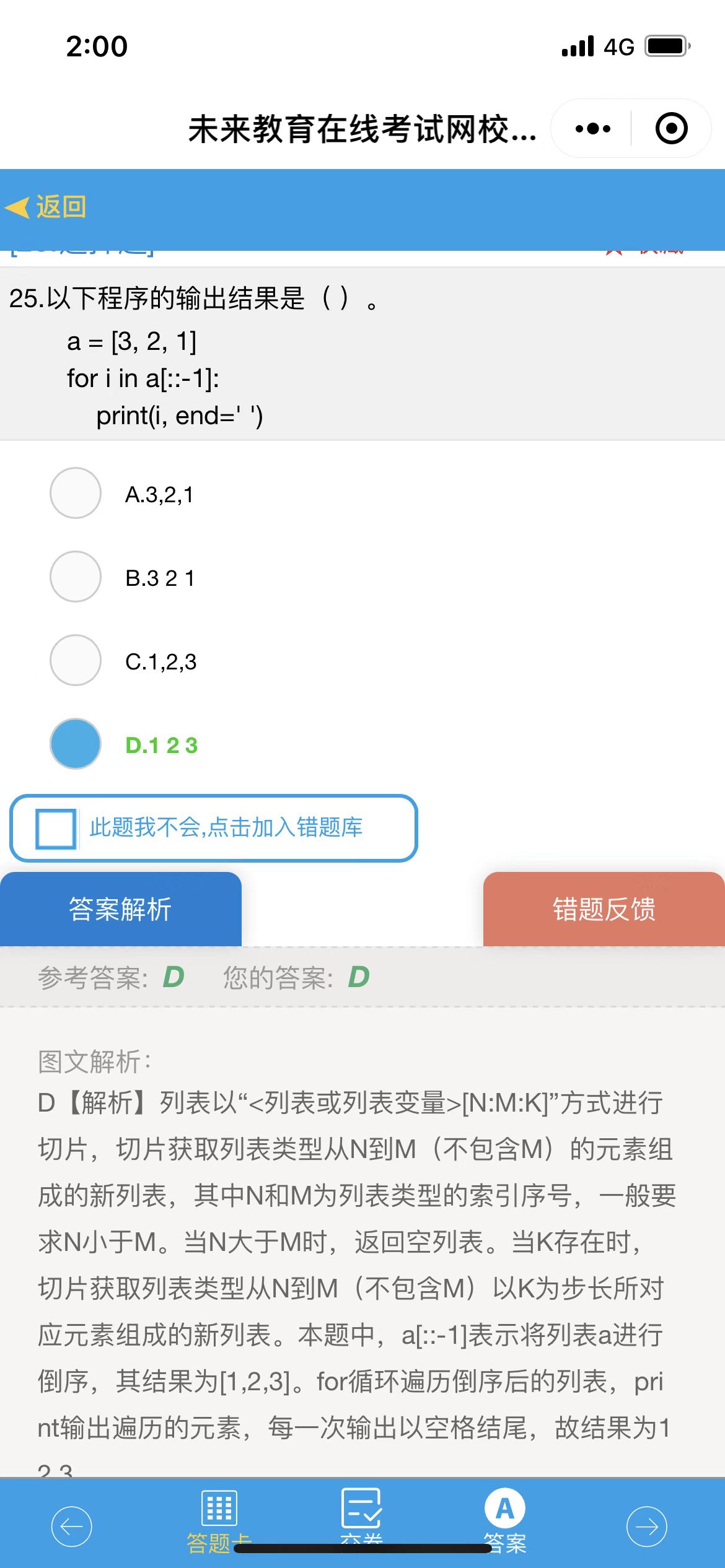Pick option C.1,2,3
Viewport: 725px width, 1568px height.
76,660
